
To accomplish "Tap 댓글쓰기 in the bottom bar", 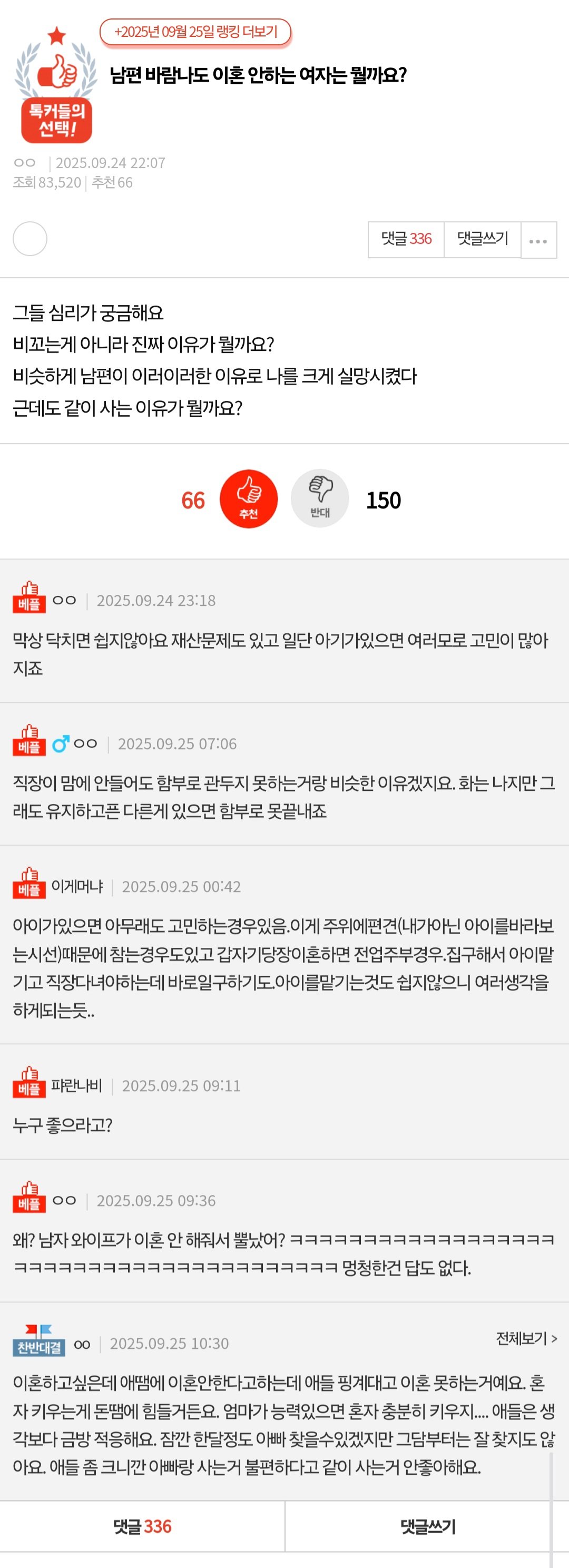I will pyautogui.click(x=427, y=1526).
